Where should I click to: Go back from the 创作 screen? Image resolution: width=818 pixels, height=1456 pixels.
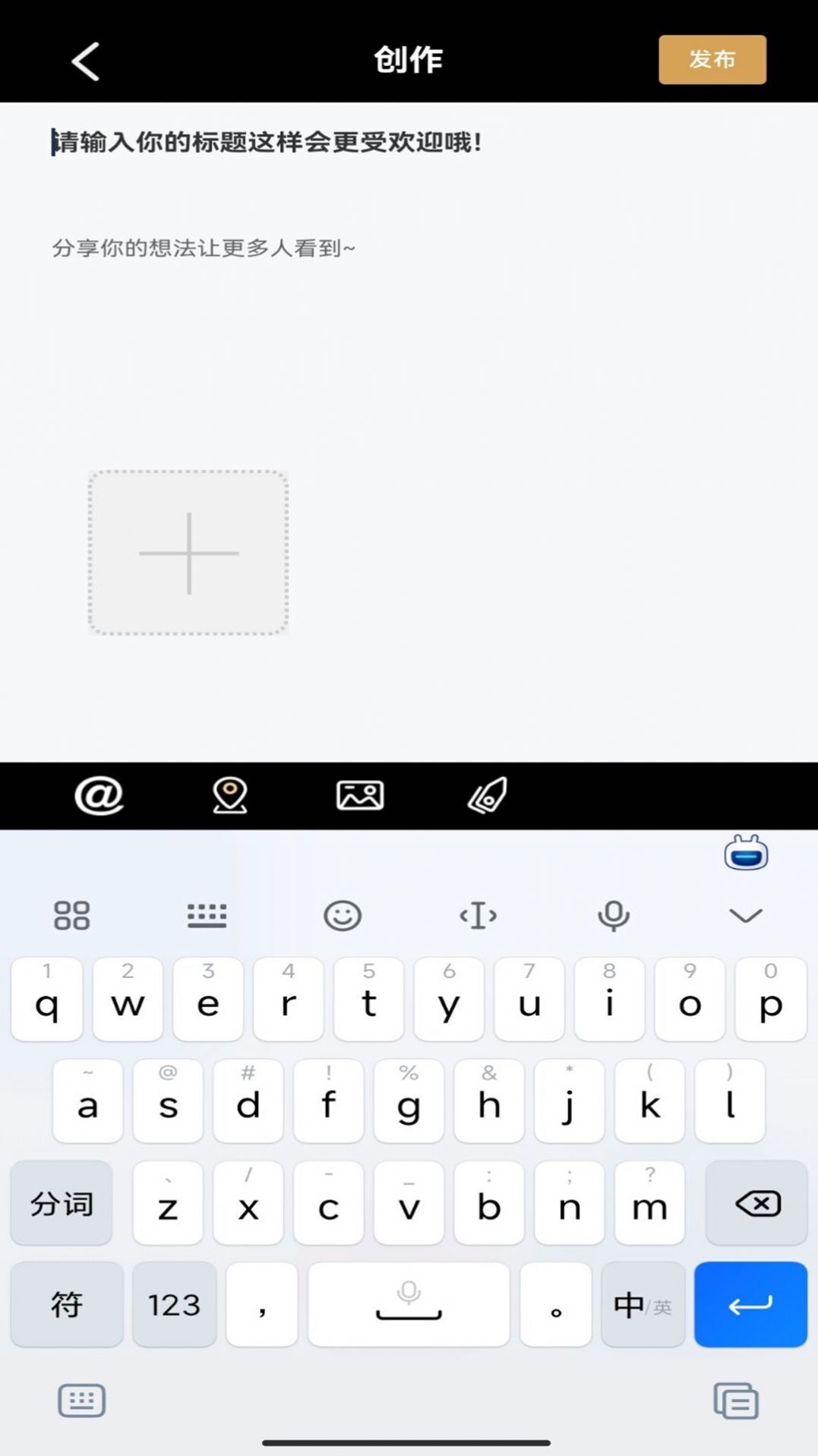[85, 61]
